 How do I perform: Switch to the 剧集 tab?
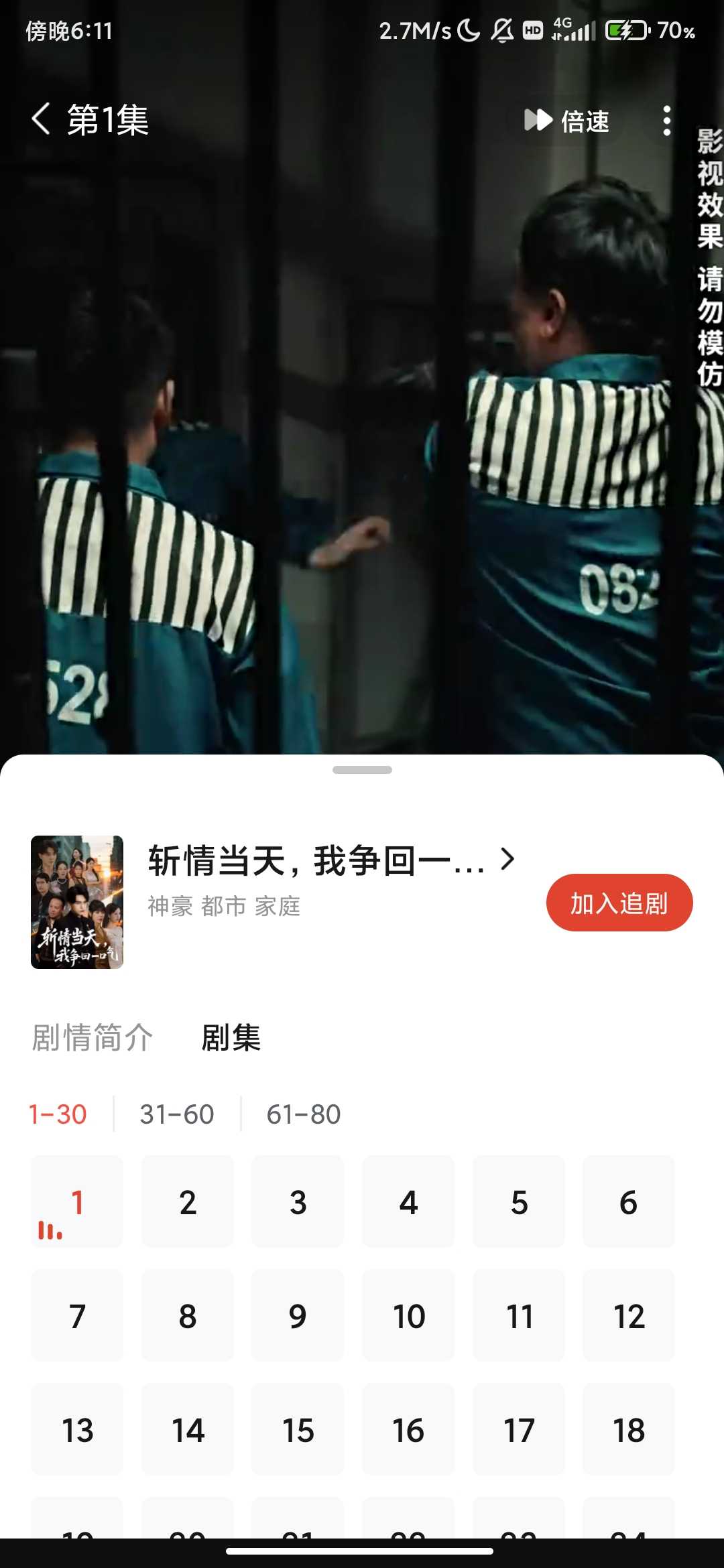pyautogui.click(x=230, y=1038)
